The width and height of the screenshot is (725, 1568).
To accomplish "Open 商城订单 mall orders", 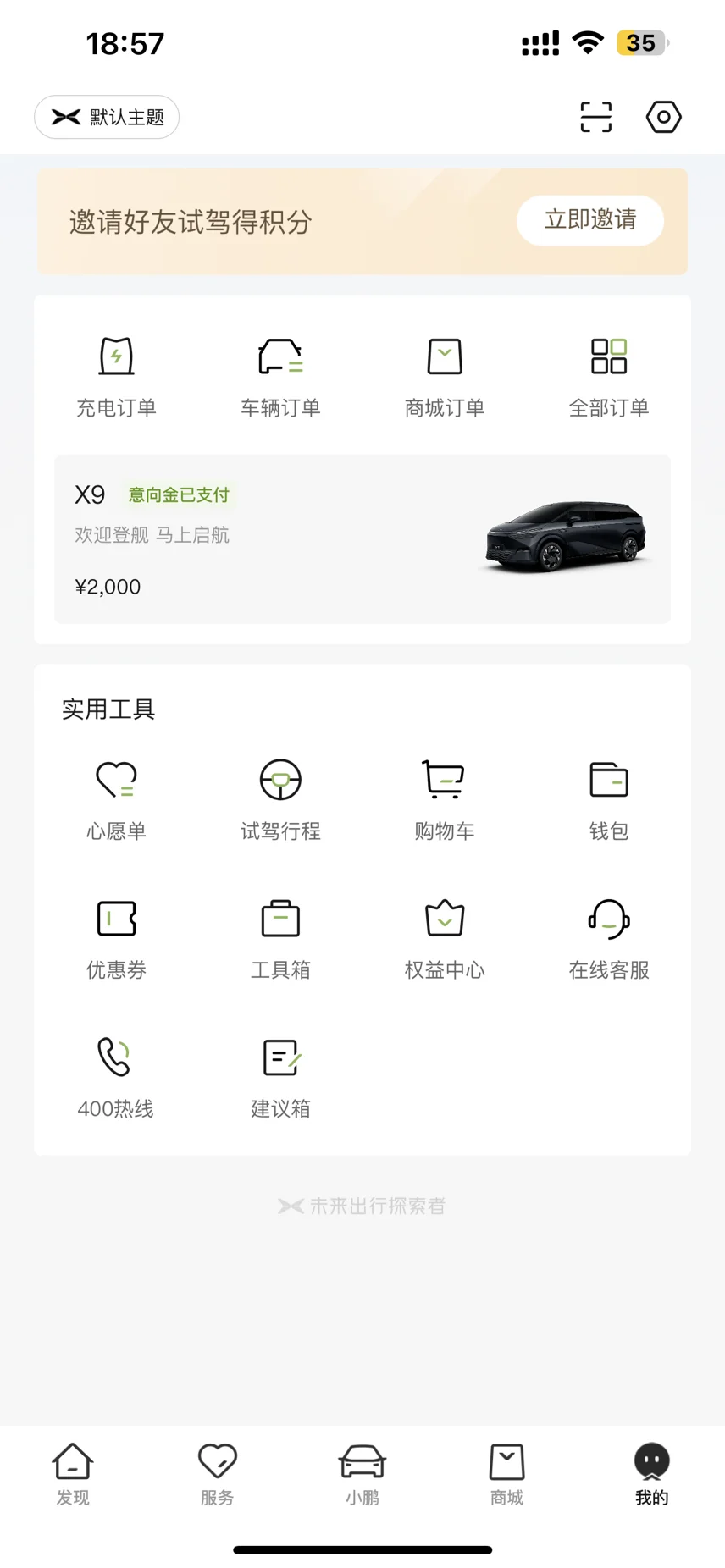I will pos(445,378).
